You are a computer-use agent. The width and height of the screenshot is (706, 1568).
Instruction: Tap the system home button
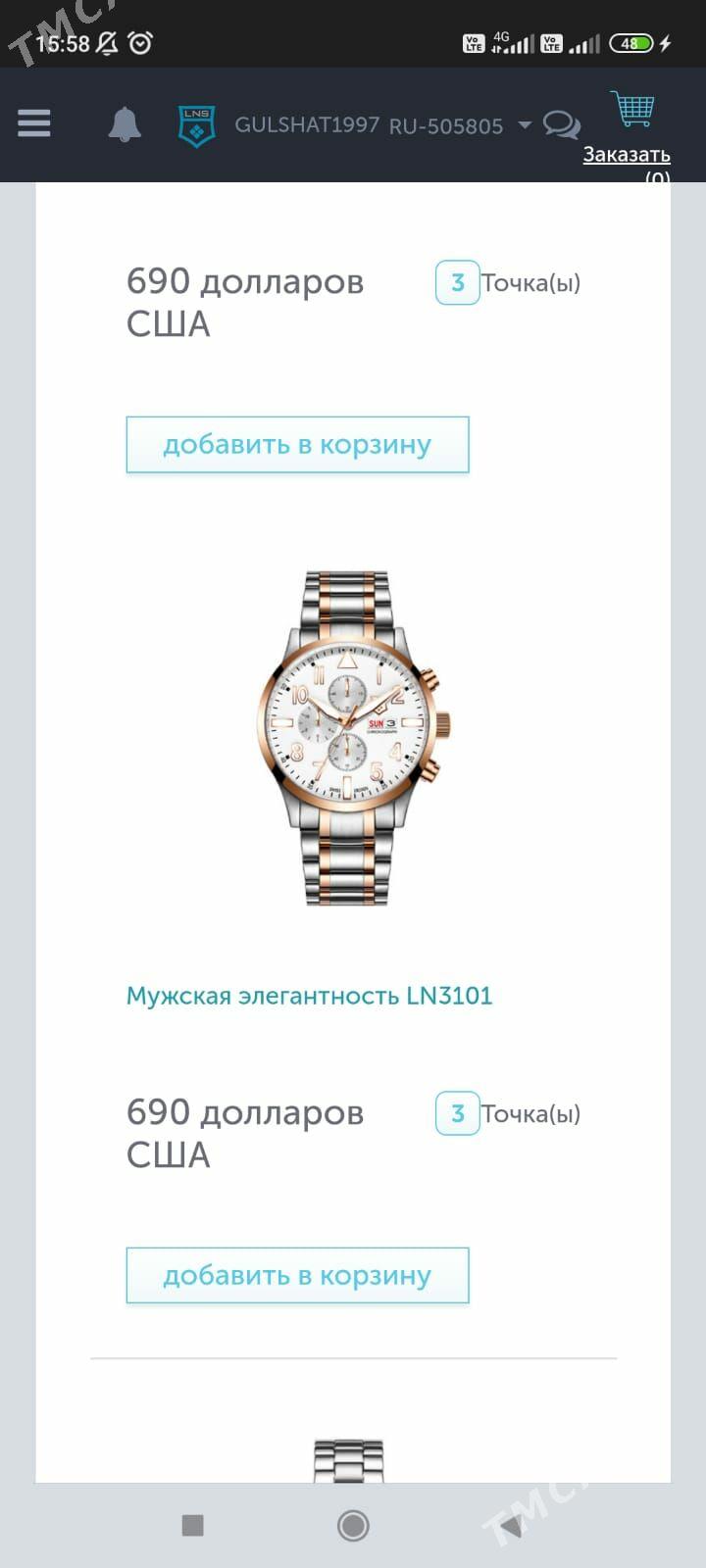353,1525
